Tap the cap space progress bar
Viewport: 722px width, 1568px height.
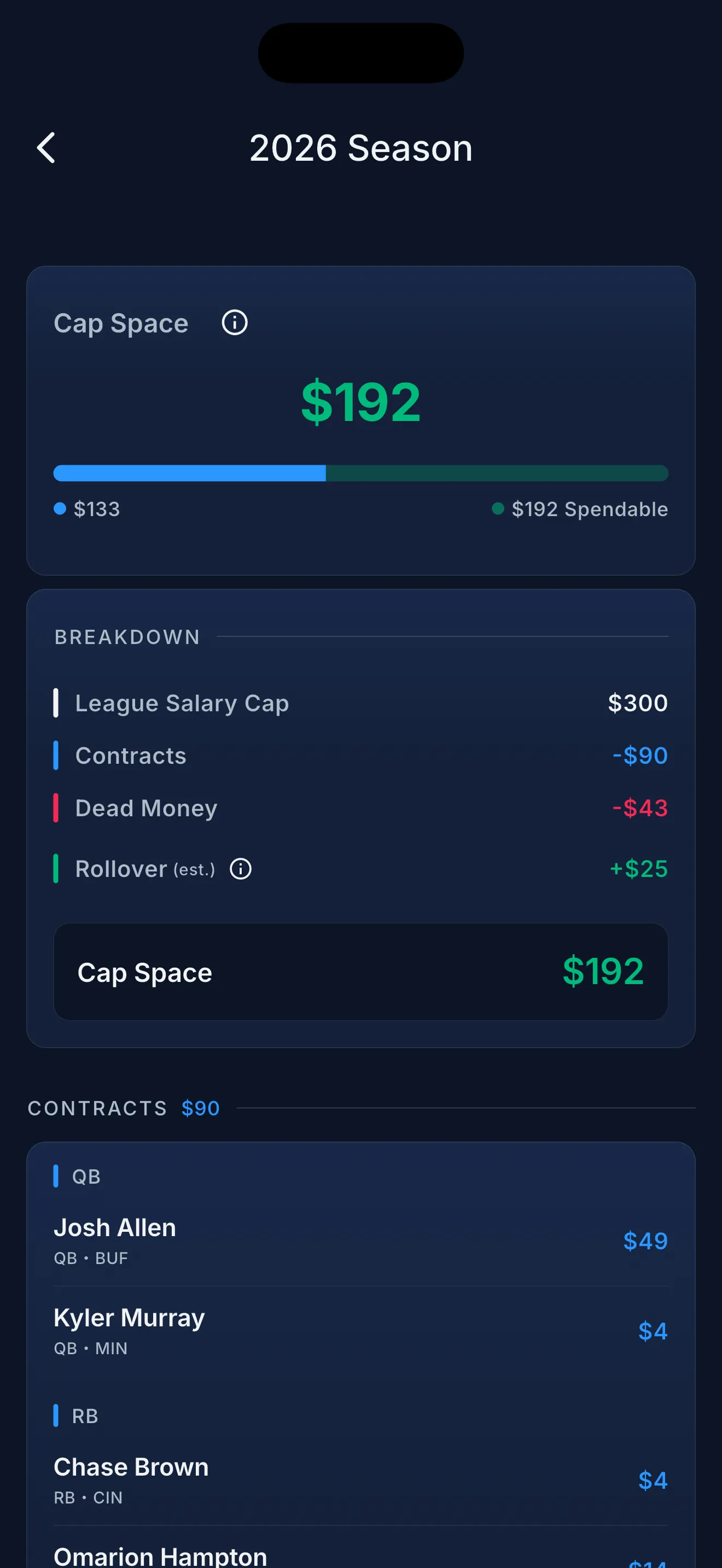coord(361,473)
